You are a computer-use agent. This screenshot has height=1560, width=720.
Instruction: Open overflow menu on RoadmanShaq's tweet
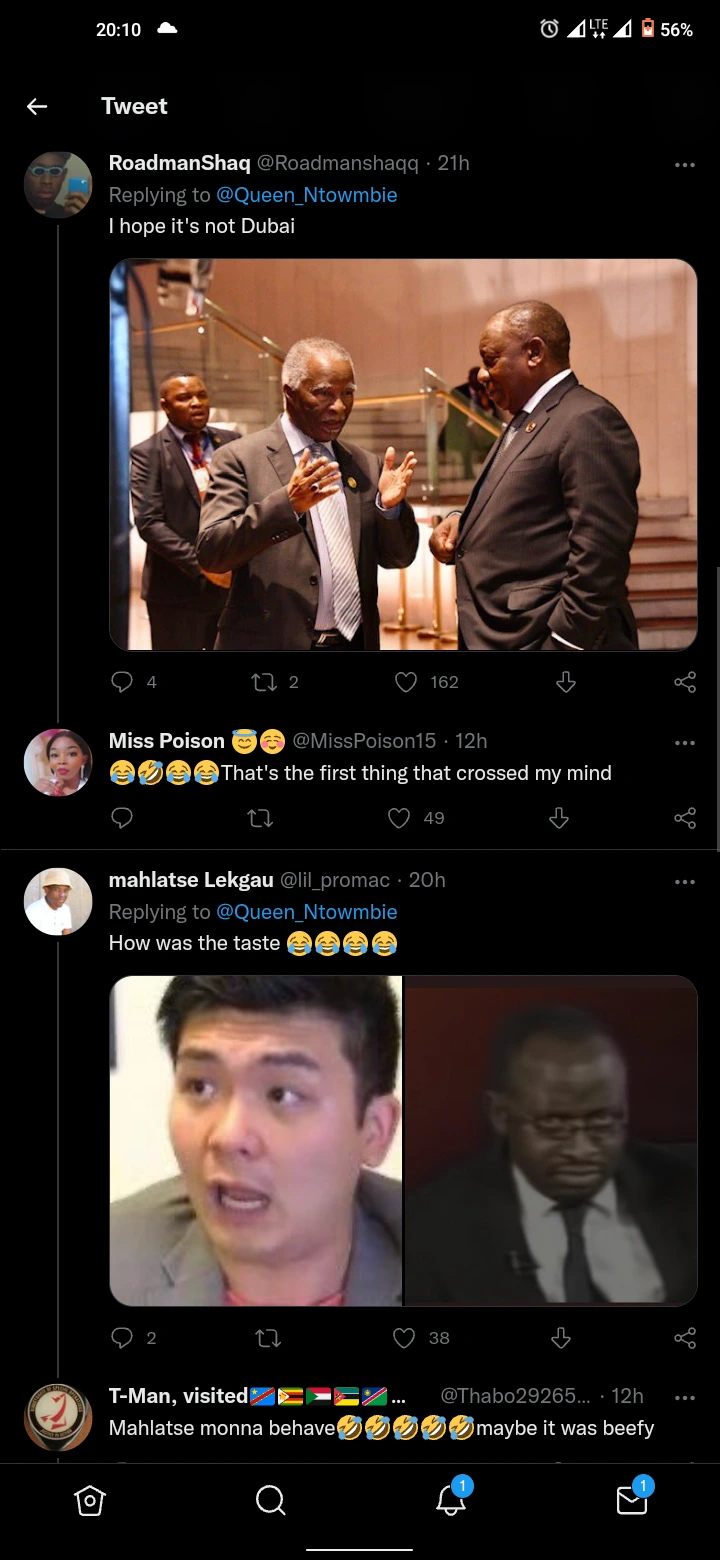click(685, 165)
